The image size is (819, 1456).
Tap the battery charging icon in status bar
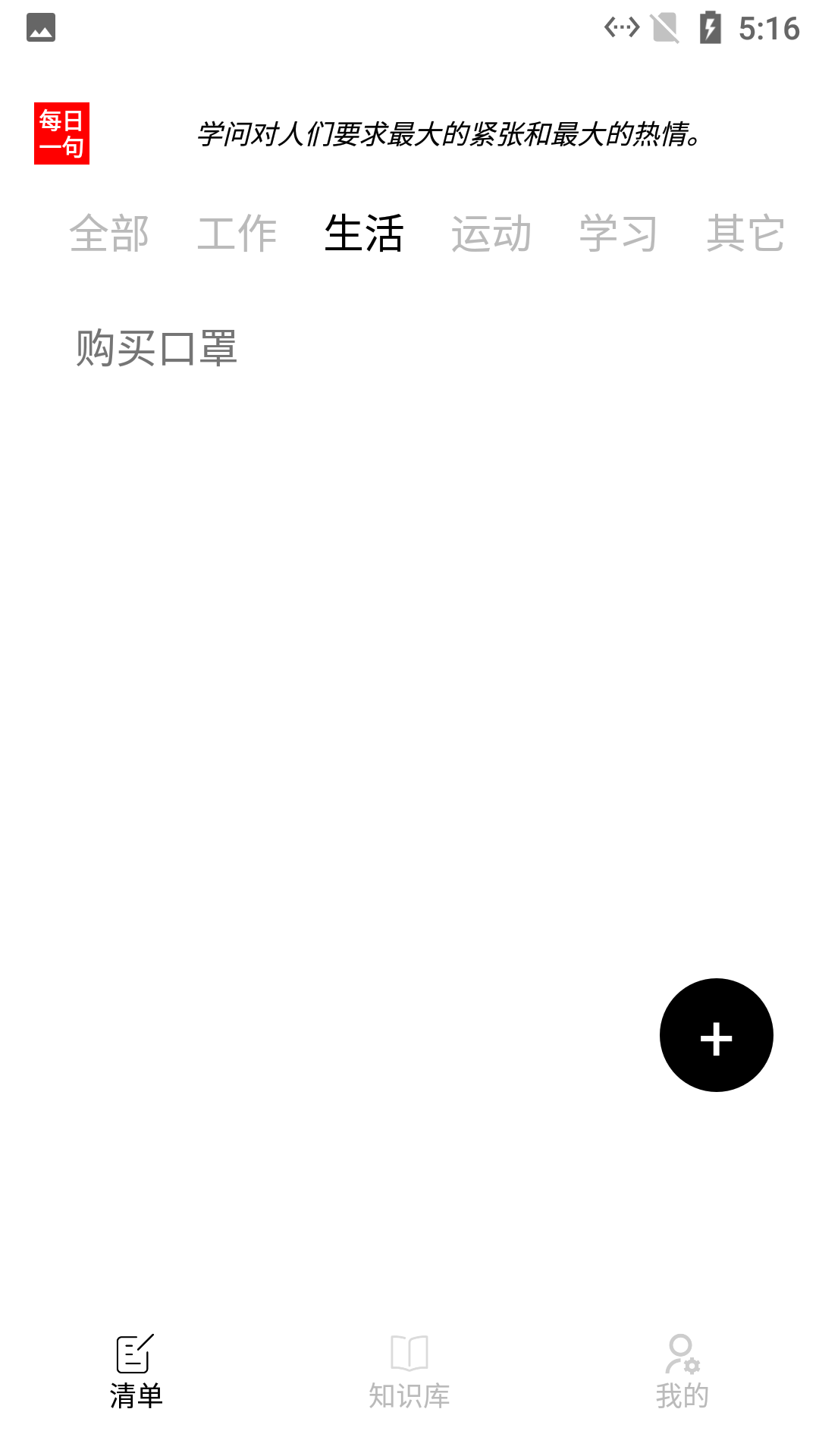[x=711, y=27]
